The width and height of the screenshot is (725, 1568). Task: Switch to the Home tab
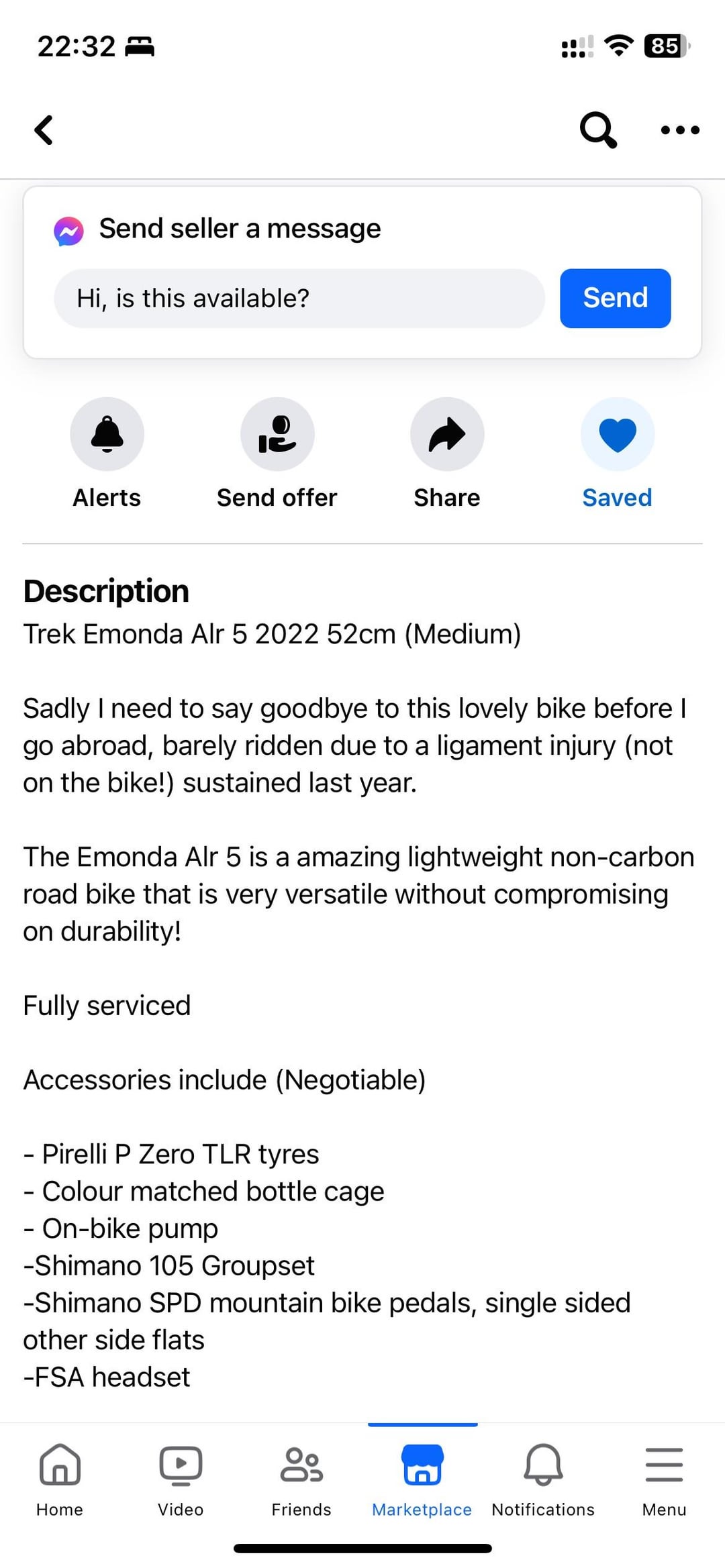tap(60, 1480)
